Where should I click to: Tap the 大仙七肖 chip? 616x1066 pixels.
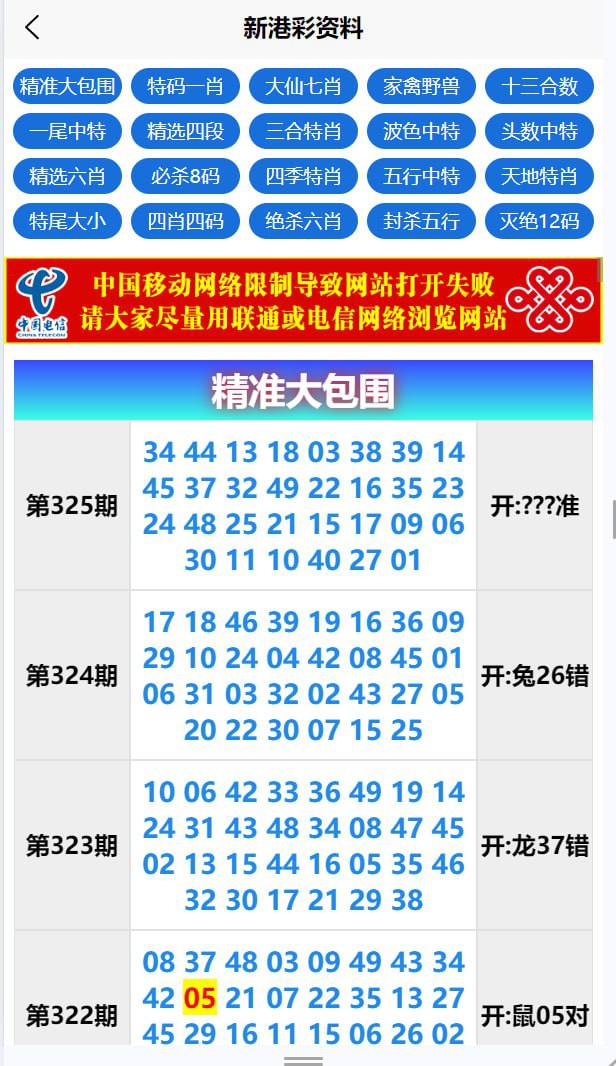(303, 86)
